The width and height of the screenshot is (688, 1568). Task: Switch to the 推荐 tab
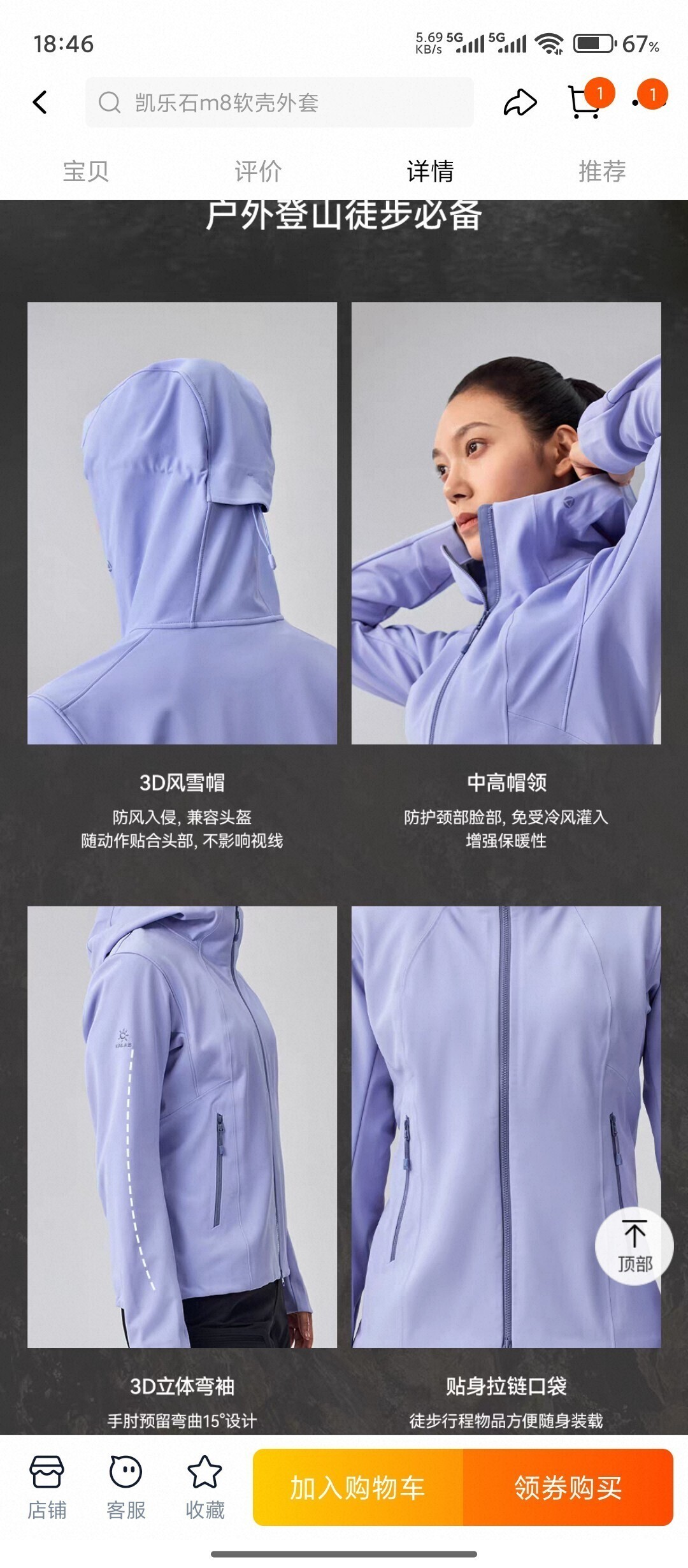[602, 171]
